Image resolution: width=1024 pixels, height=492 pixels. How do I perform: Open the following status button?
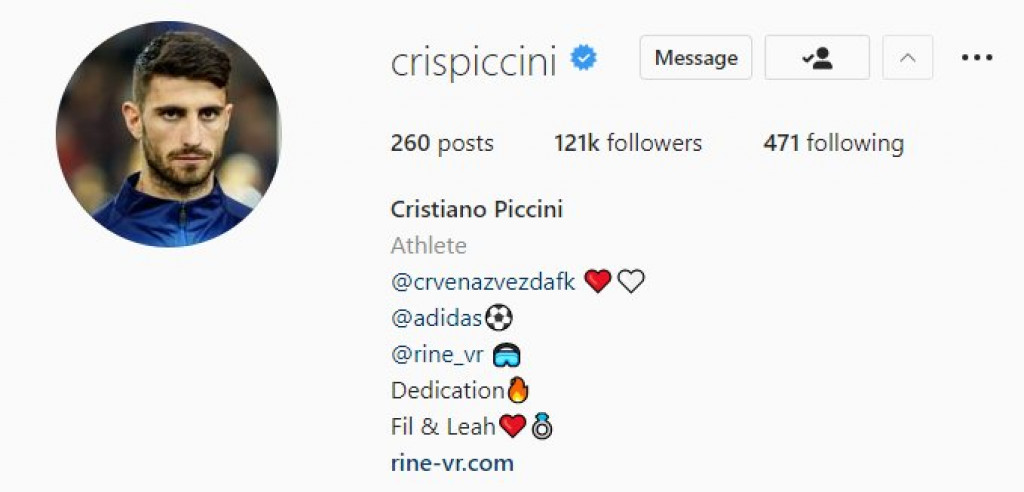817,58
